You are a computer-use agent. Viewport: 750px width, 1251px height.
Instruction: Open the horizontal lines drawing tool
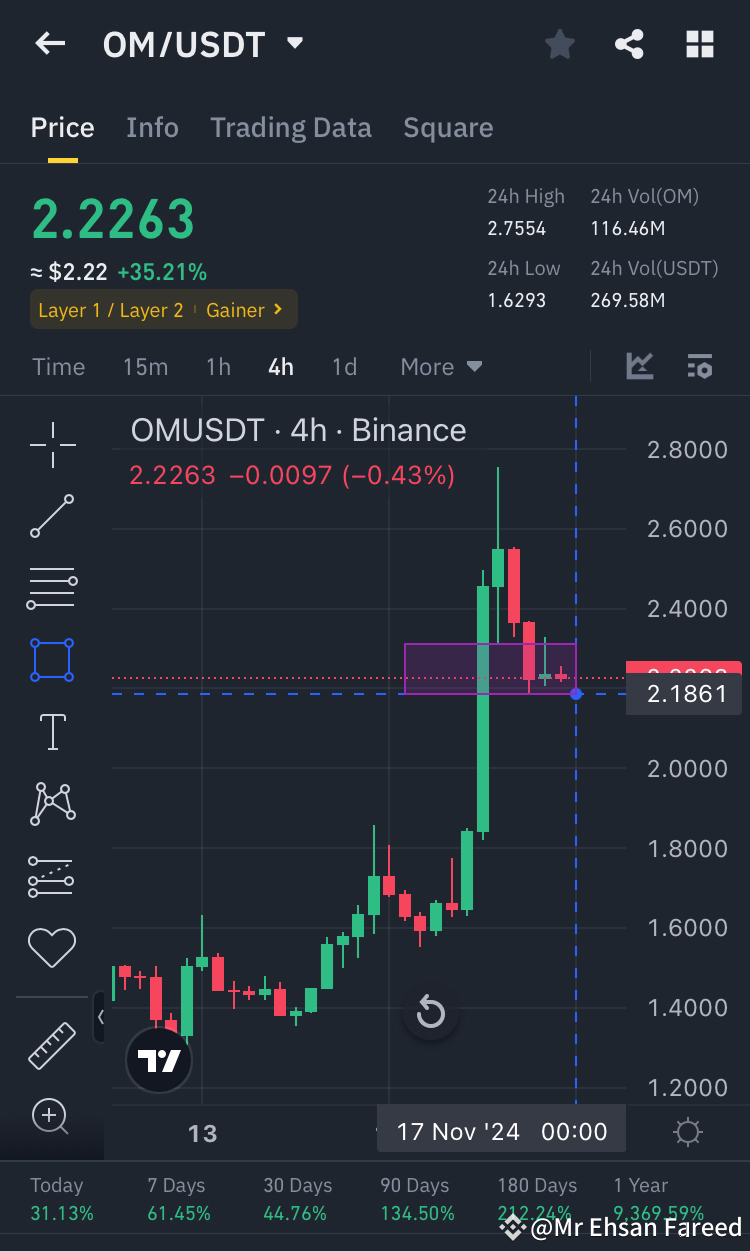51,587
